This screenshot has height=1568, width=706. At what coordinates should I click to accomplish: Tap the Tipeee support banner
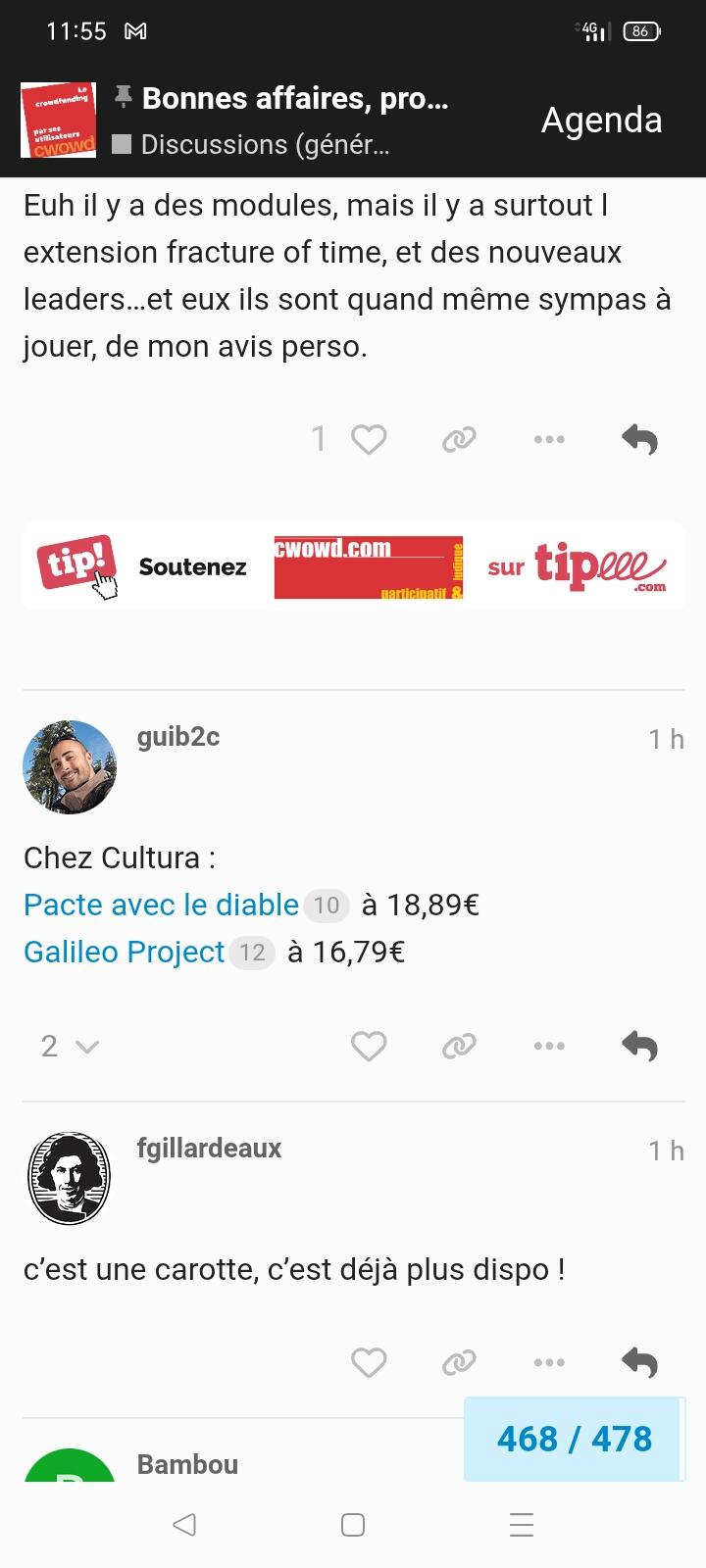(x=353, y=566)
